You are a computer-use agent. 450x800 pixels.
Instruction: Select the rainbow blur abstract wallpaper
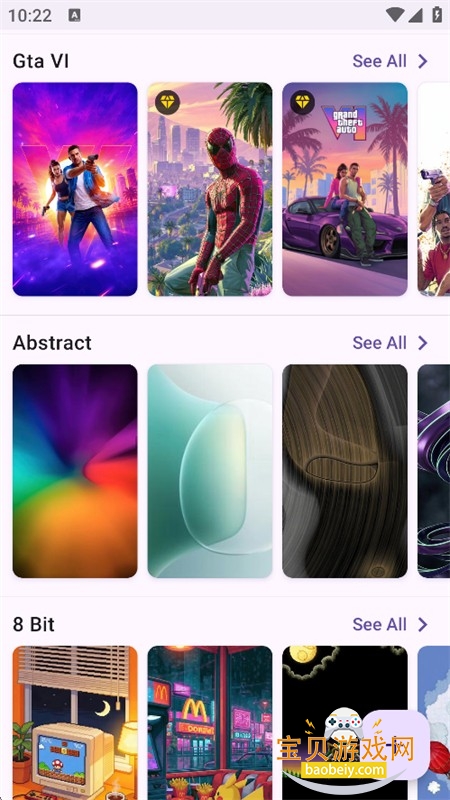point(75,471)
